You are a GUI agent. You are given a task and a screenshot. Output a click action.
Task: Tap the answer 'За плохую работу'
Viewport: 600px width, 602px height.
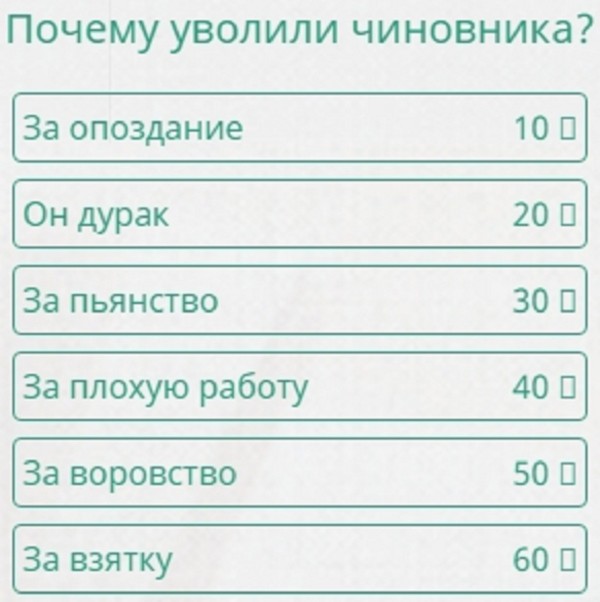click(x=298, y=386)
